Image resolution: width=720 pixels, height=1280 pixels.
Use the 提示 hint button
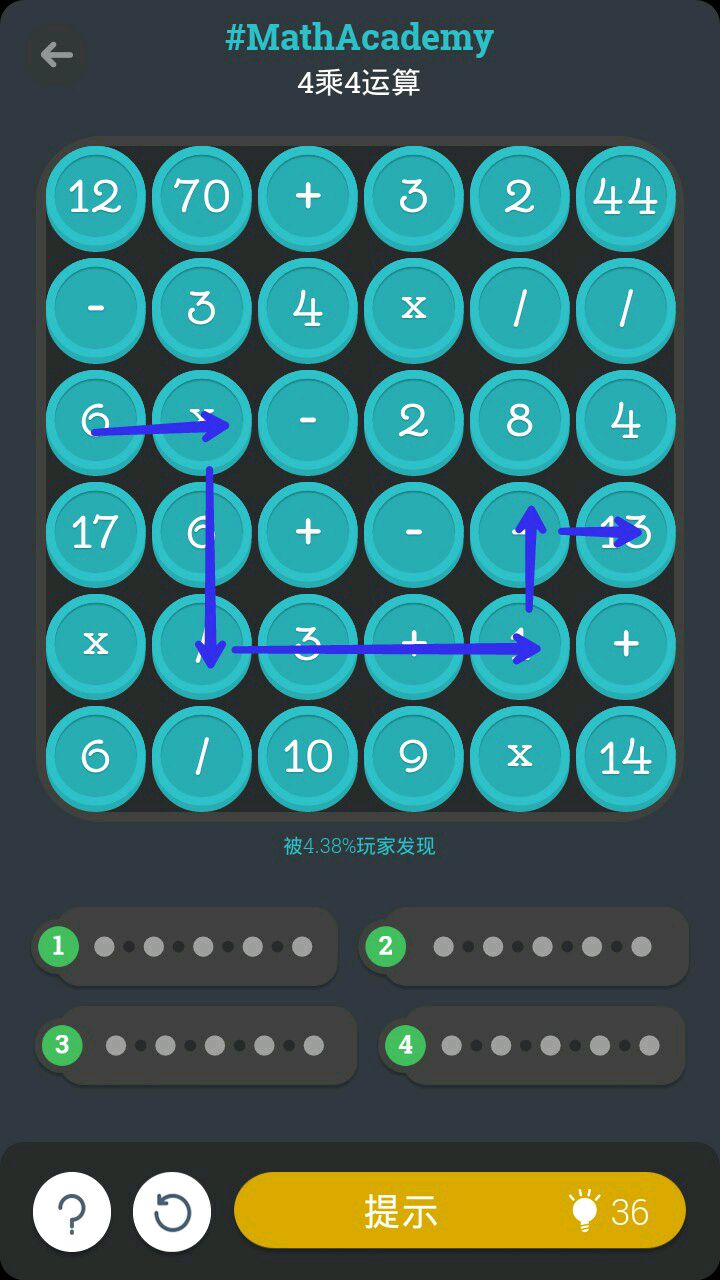click(460, 1211)
